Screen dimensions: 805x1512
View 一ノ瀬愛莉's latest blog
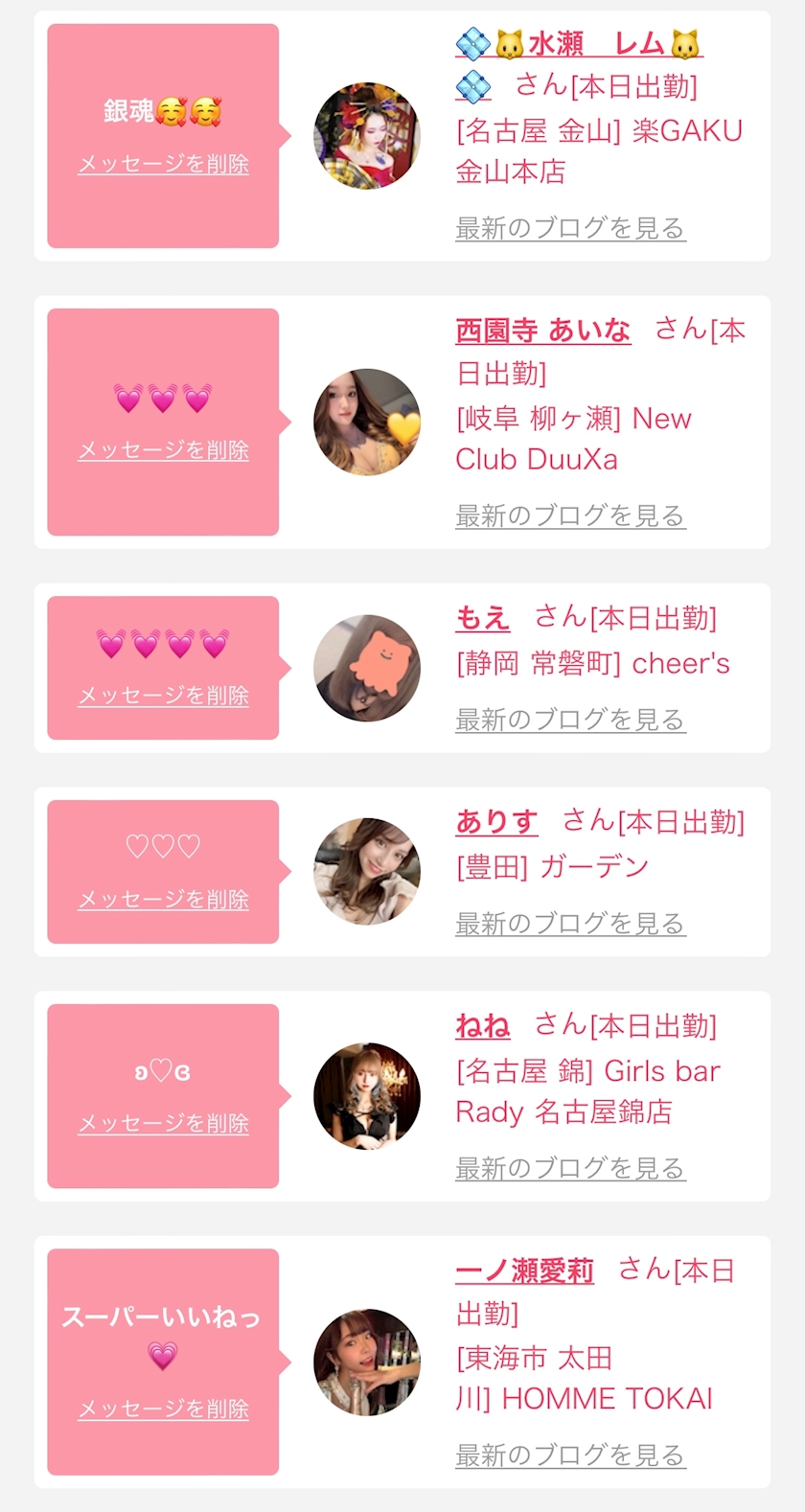point(570,1455)
